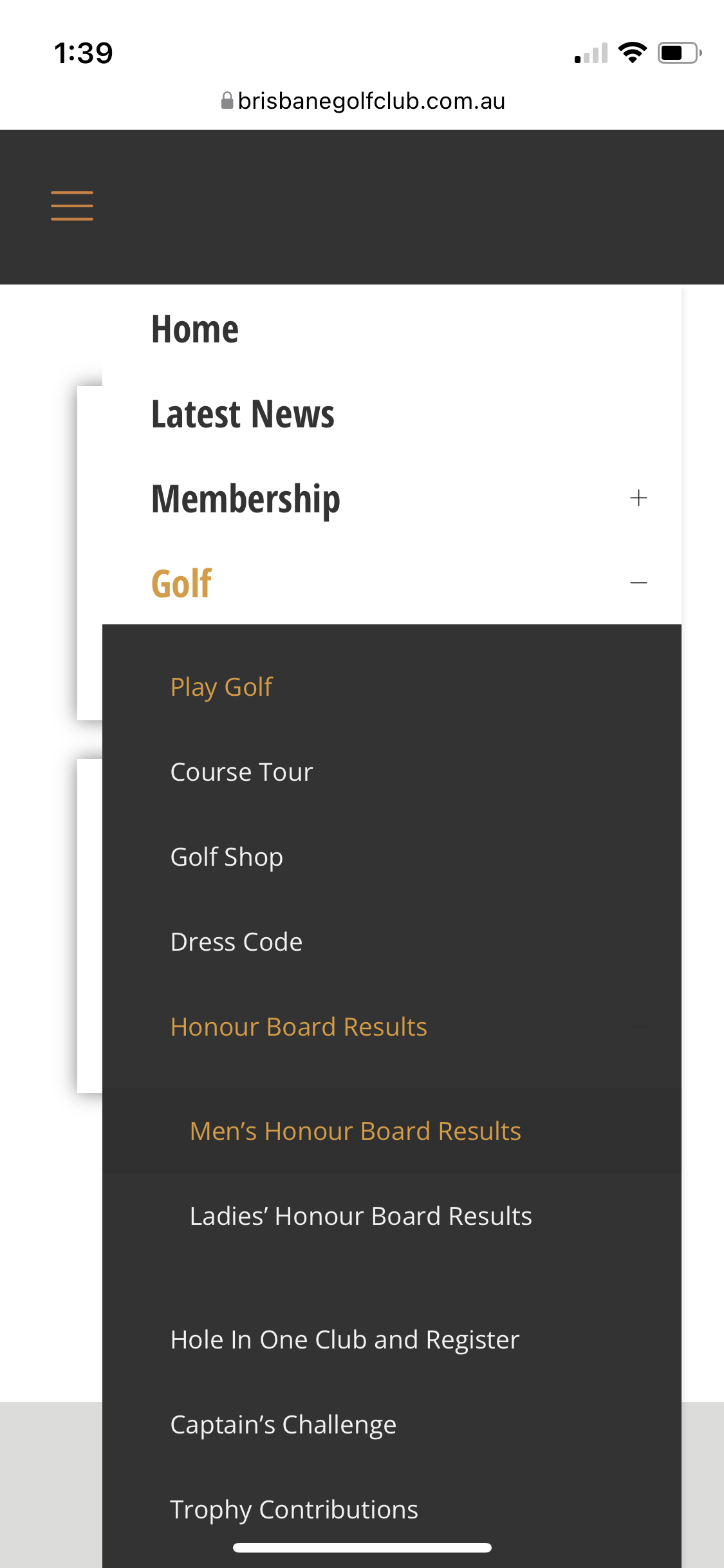Go to the Home page
724x1568 pixels.
click(195, 330)
